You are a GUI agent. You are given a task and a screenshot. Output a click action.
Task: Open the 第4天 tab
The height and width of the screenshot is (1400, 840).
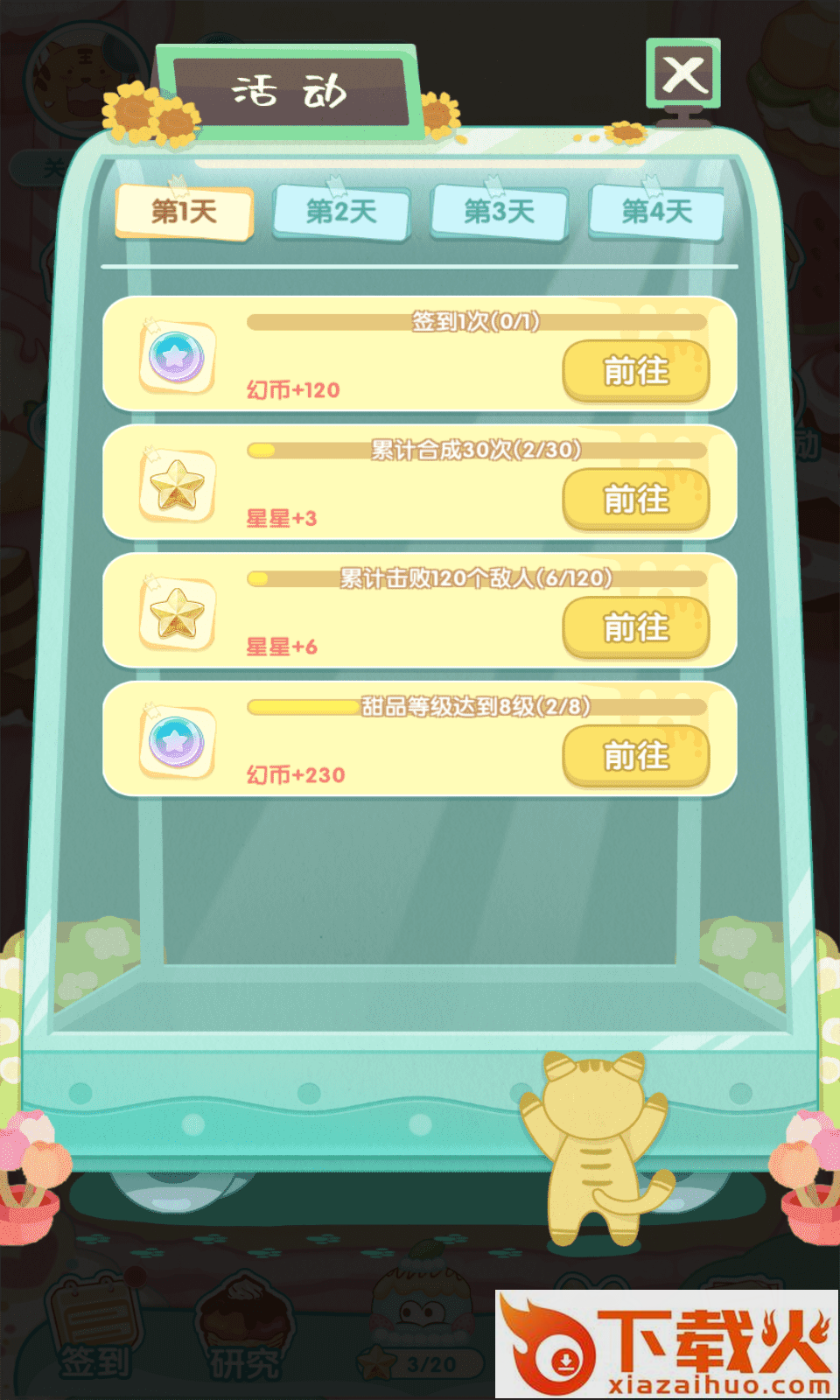click(656, 212)
